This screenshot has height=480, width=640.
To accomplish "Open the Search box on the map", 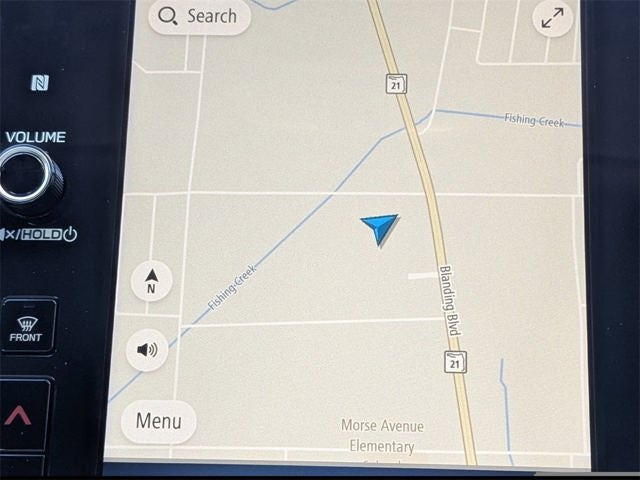I will [198, 16].
